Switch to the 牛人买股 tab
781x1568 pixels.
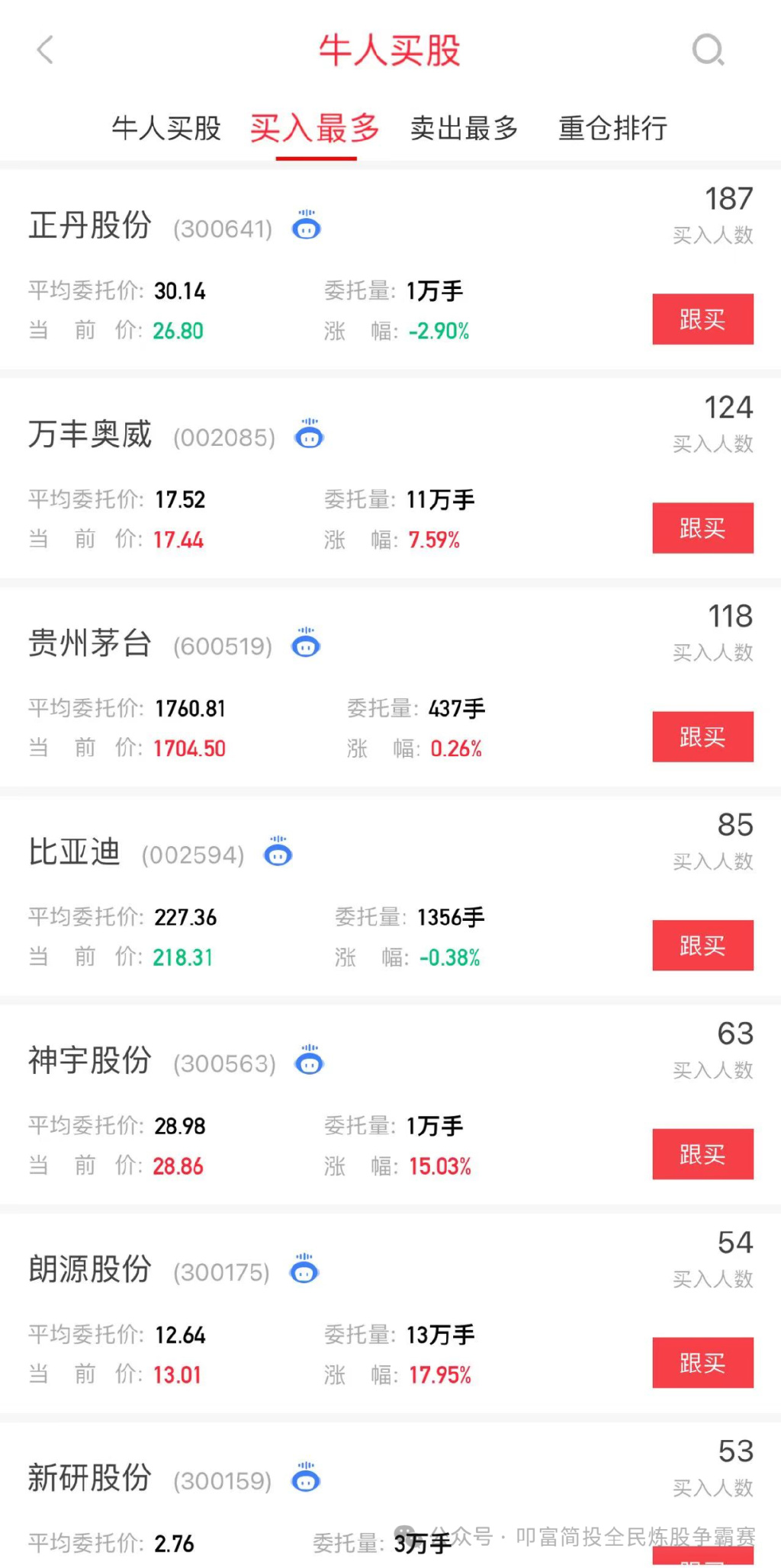click(x=167, y=128)
